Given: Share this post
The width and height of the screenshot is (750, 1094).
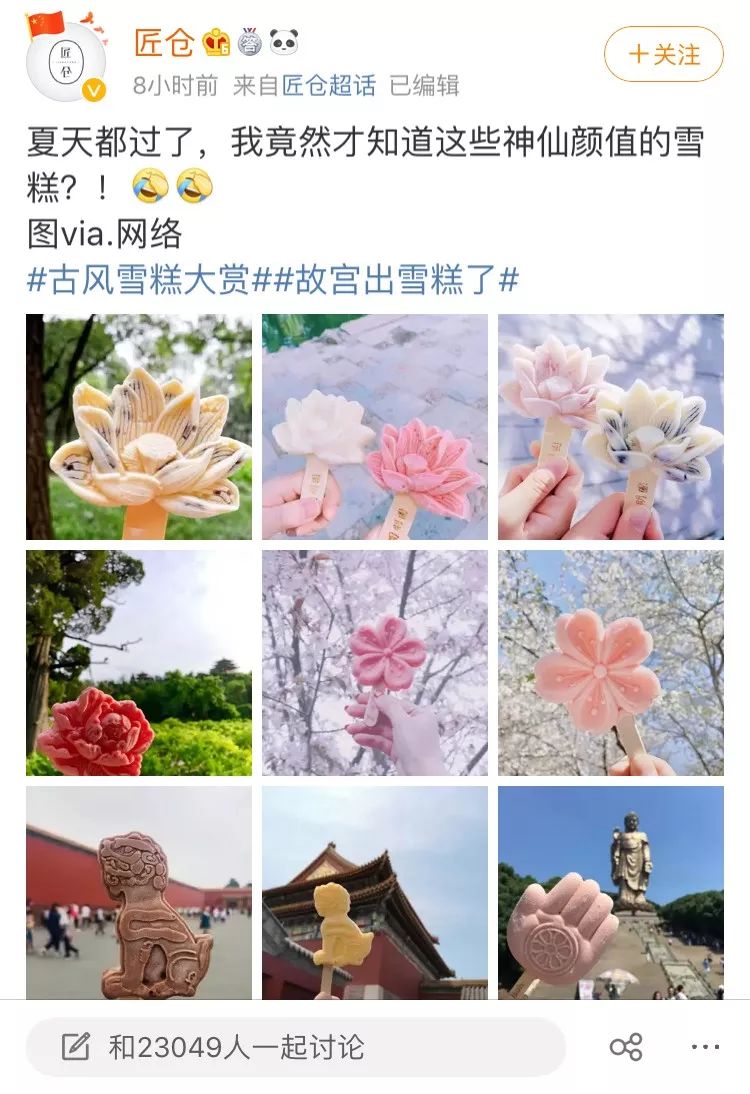Looking at the screenshot, I should pyautogui.click(x=626, y=1047).
